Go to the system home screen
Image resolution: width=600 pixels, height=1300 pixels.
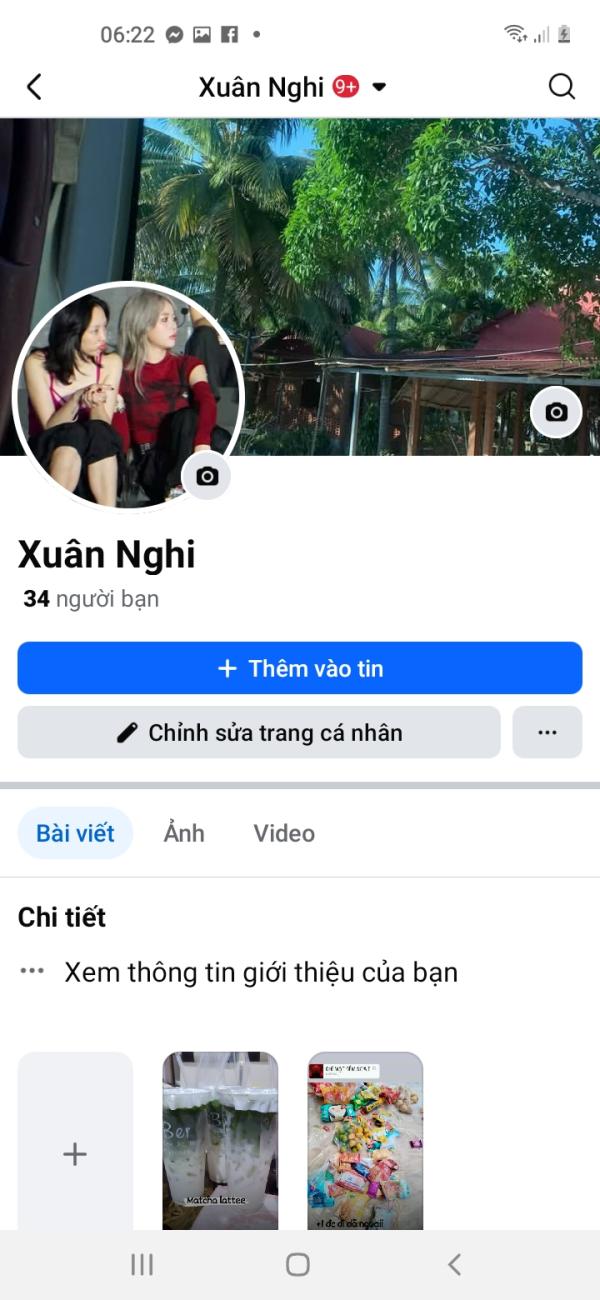[298, 1264]
